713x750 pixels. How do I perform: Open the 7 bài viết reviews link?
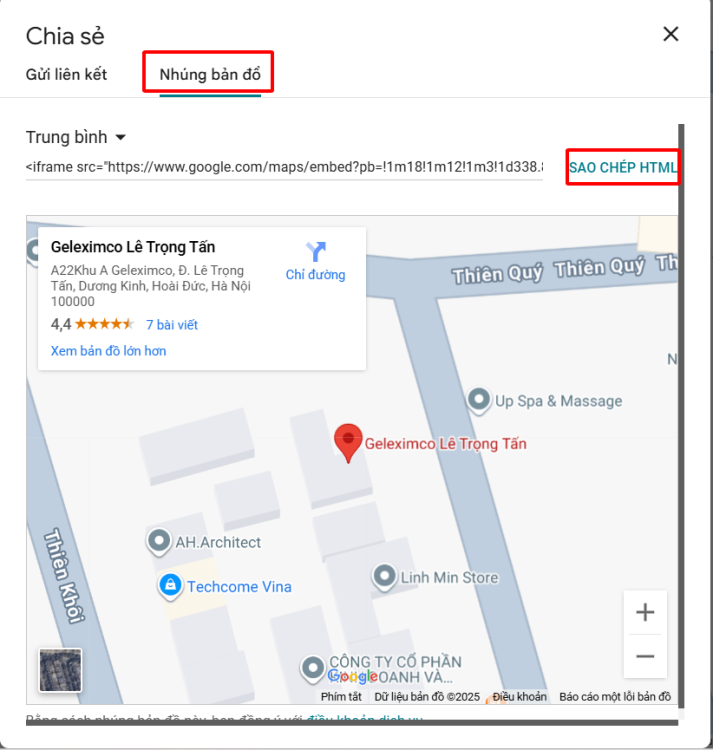172,325
